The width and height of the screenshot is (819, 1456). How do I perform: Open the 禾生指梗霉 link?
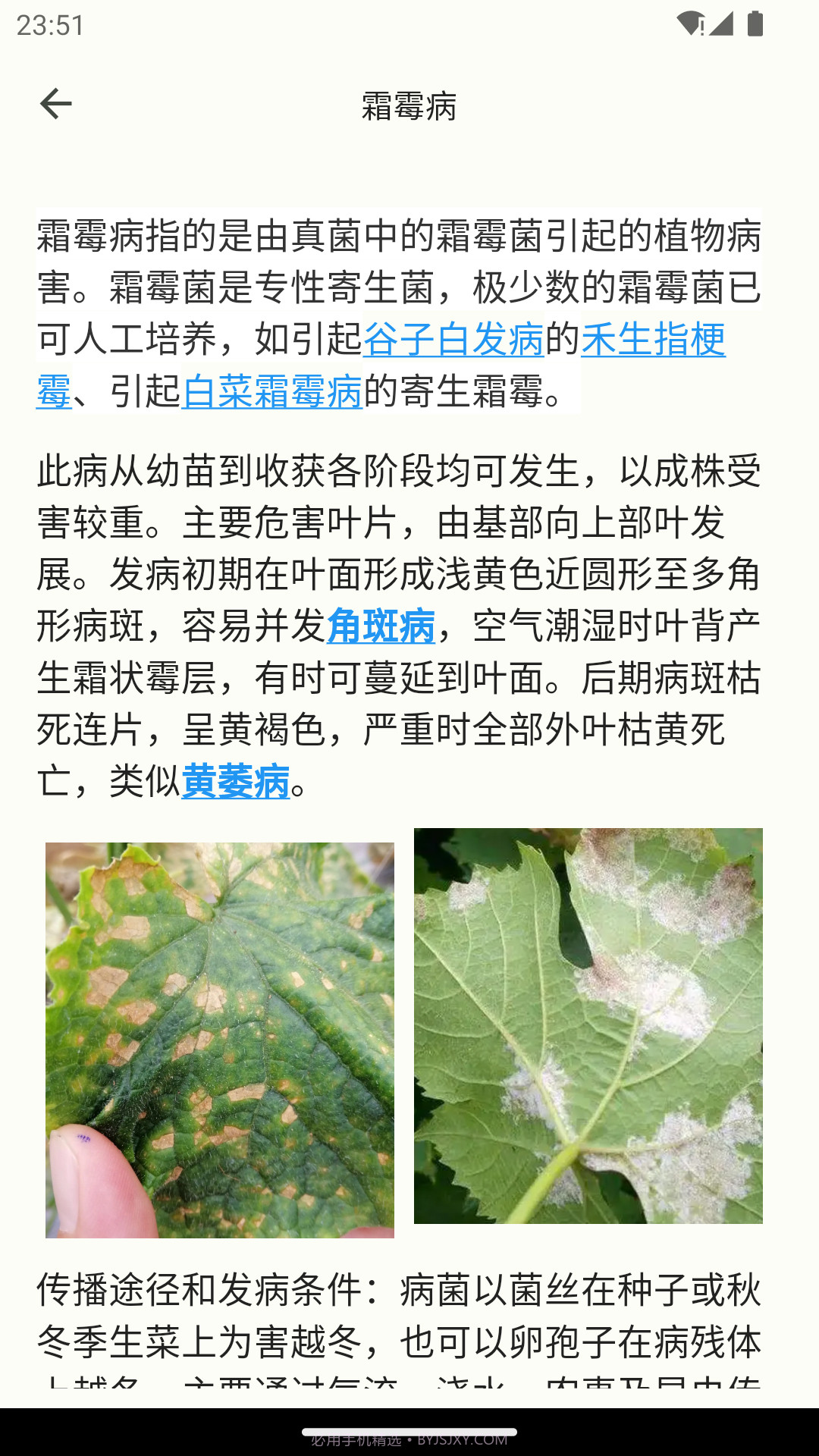click(x=654, y=340)
